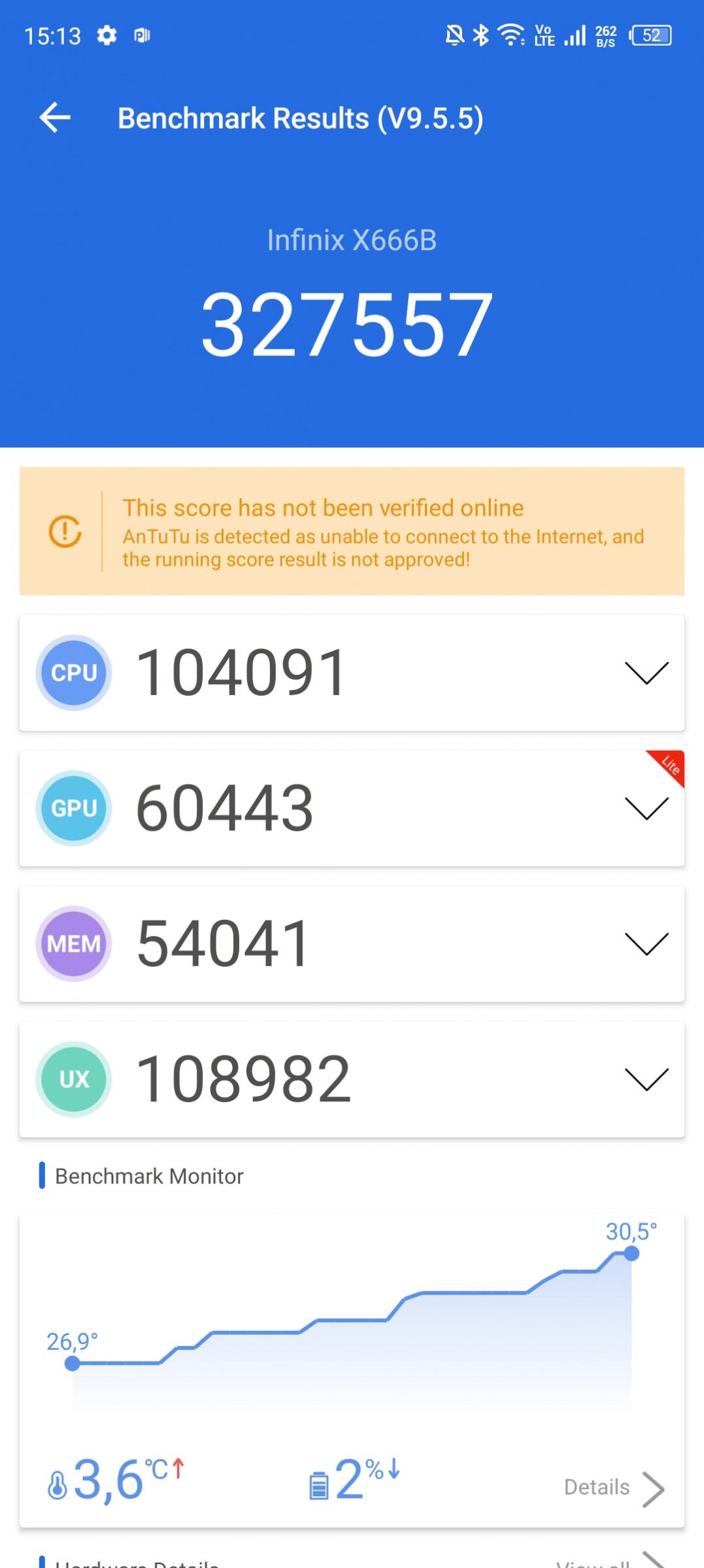The image size is (704, 1568).
Task: Expand the UX score section
Action: 646,1079
